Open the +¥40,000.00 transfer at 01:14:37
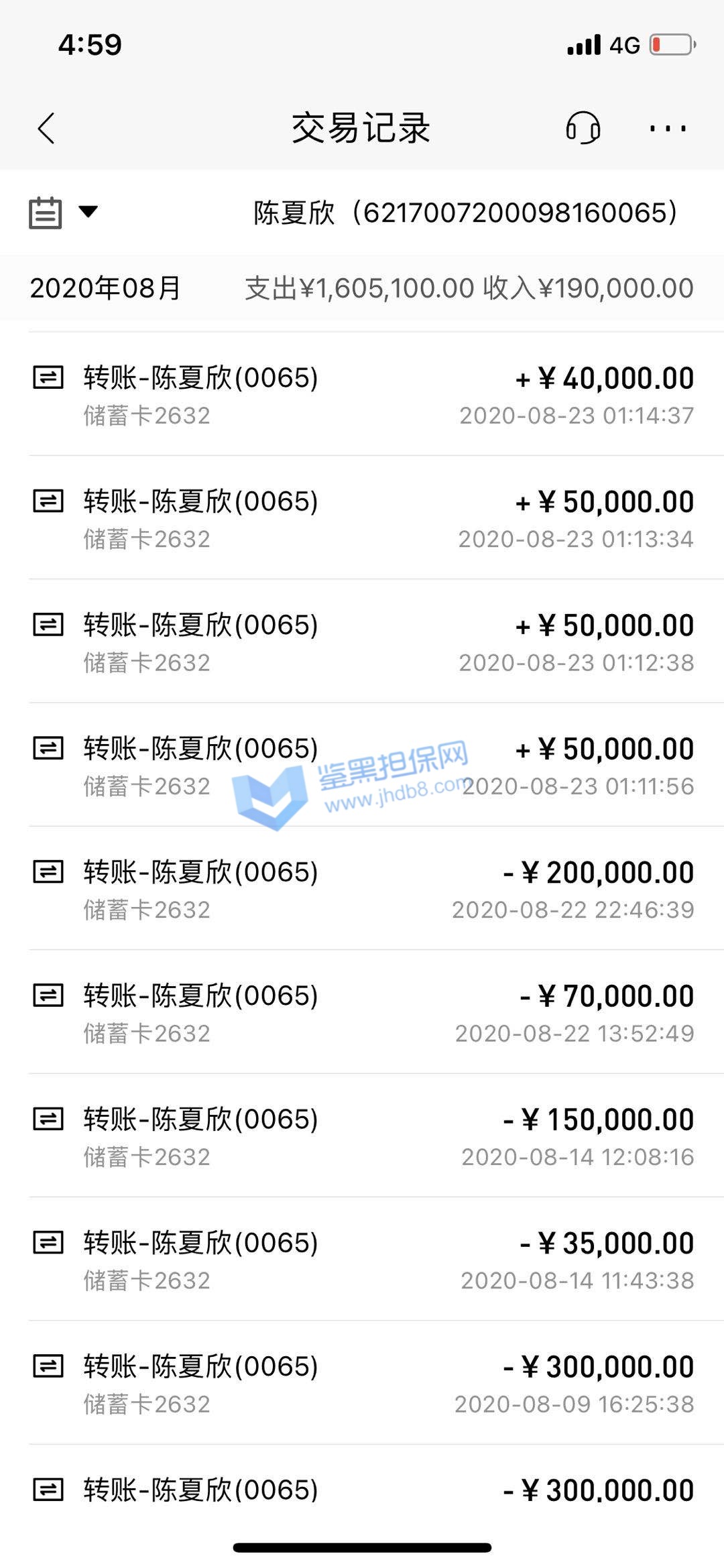This screenshot has width=724, height=1568. coord(362,396)
